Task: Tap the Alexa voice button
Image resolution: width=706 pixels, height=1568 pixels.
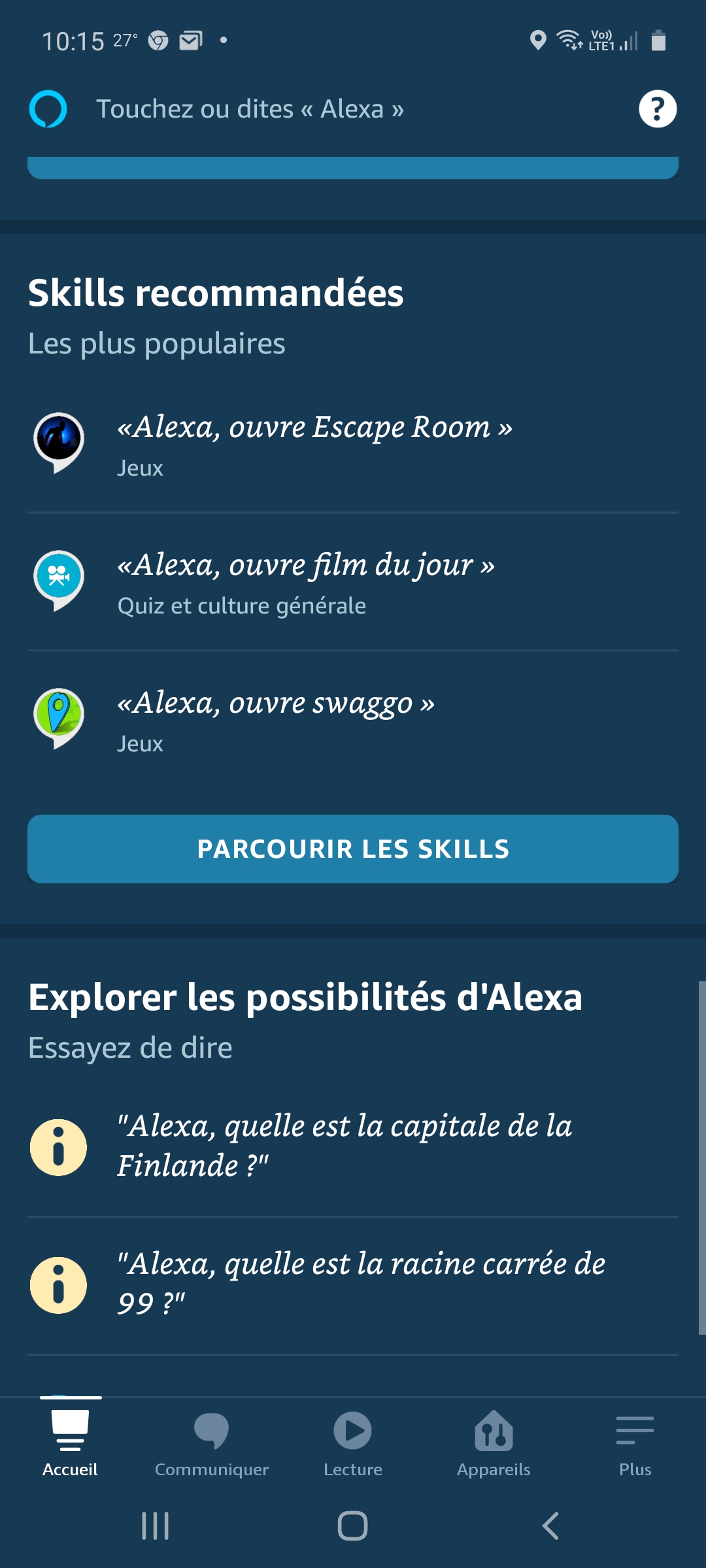Action: pos(48,109)
